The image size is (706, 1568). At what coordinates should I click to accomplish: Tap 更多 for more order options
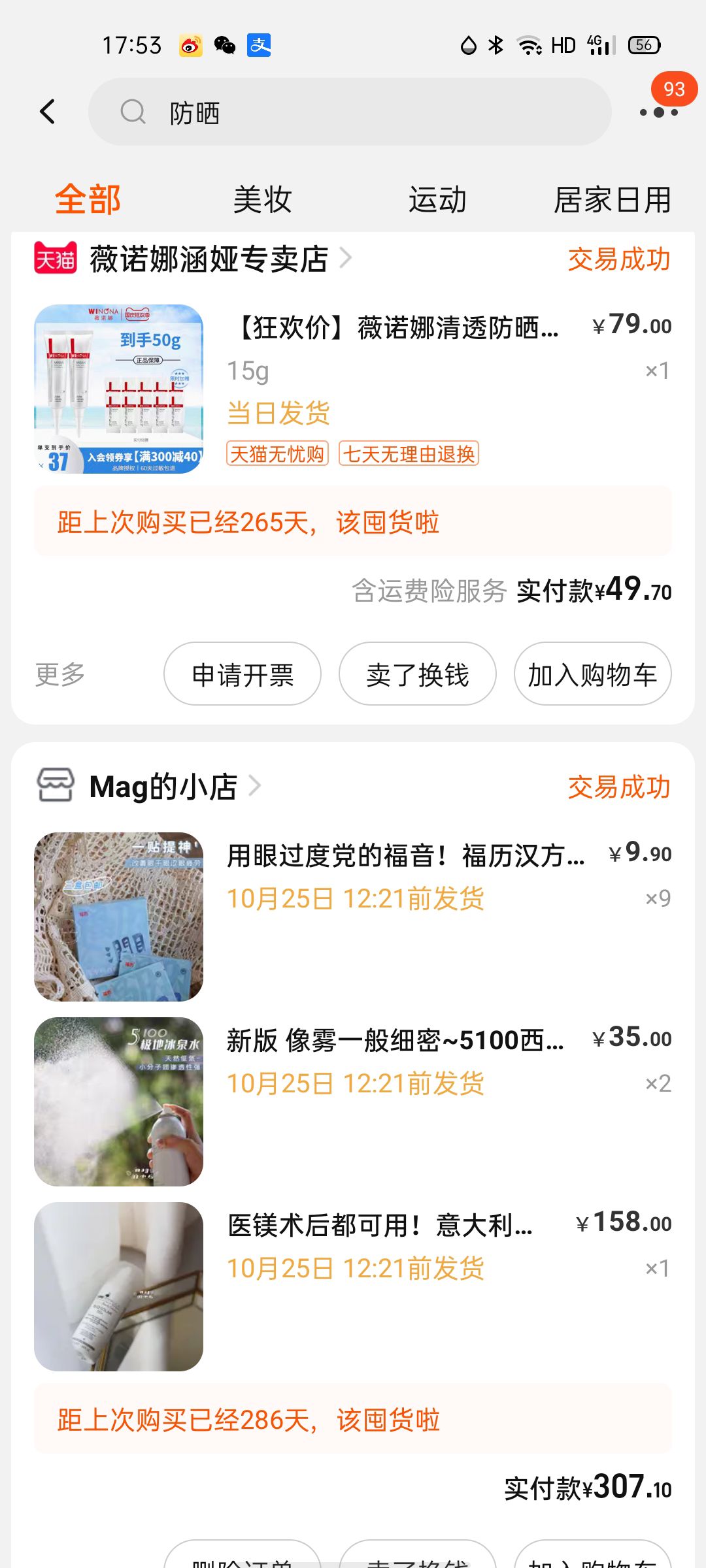click(60, 674)
